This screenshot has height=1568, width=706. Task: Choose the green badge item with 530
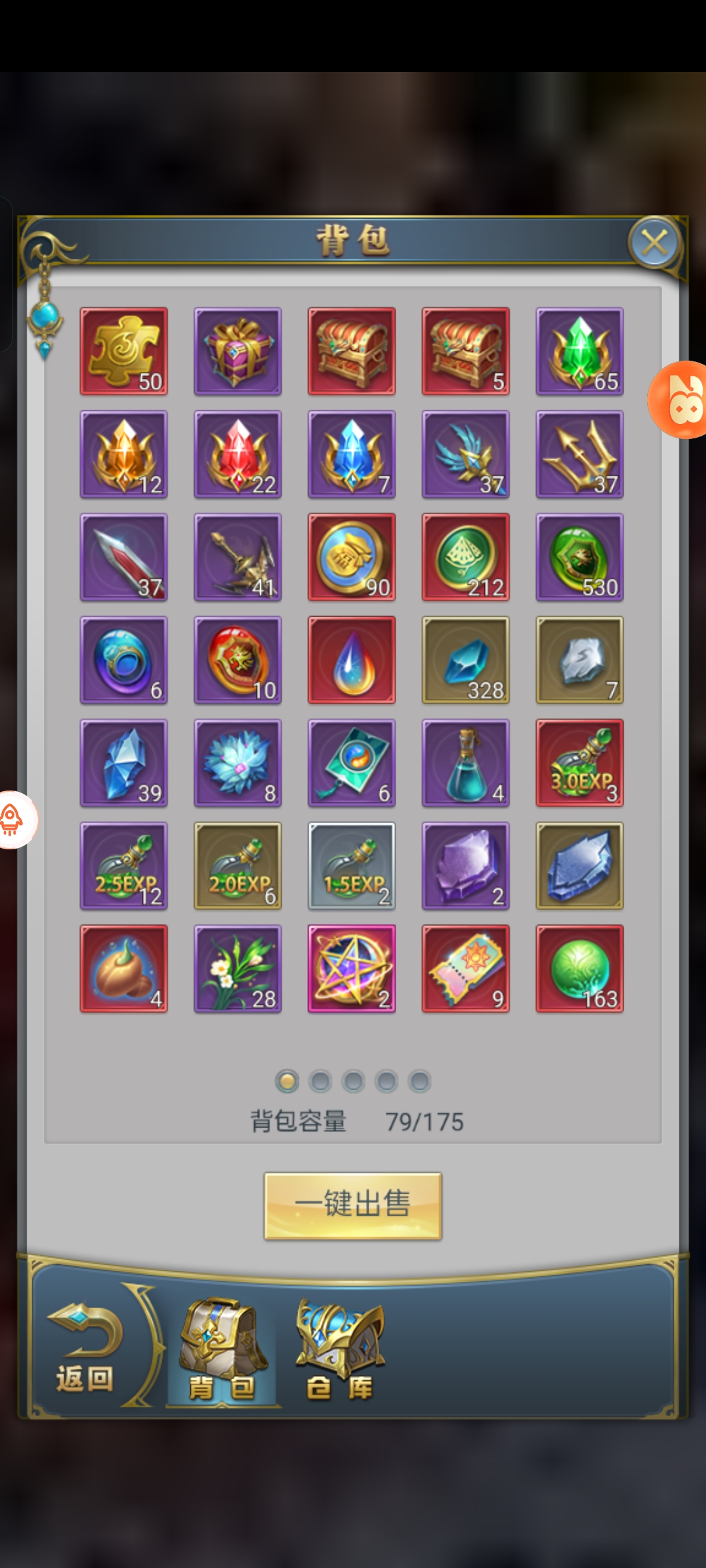579,557
